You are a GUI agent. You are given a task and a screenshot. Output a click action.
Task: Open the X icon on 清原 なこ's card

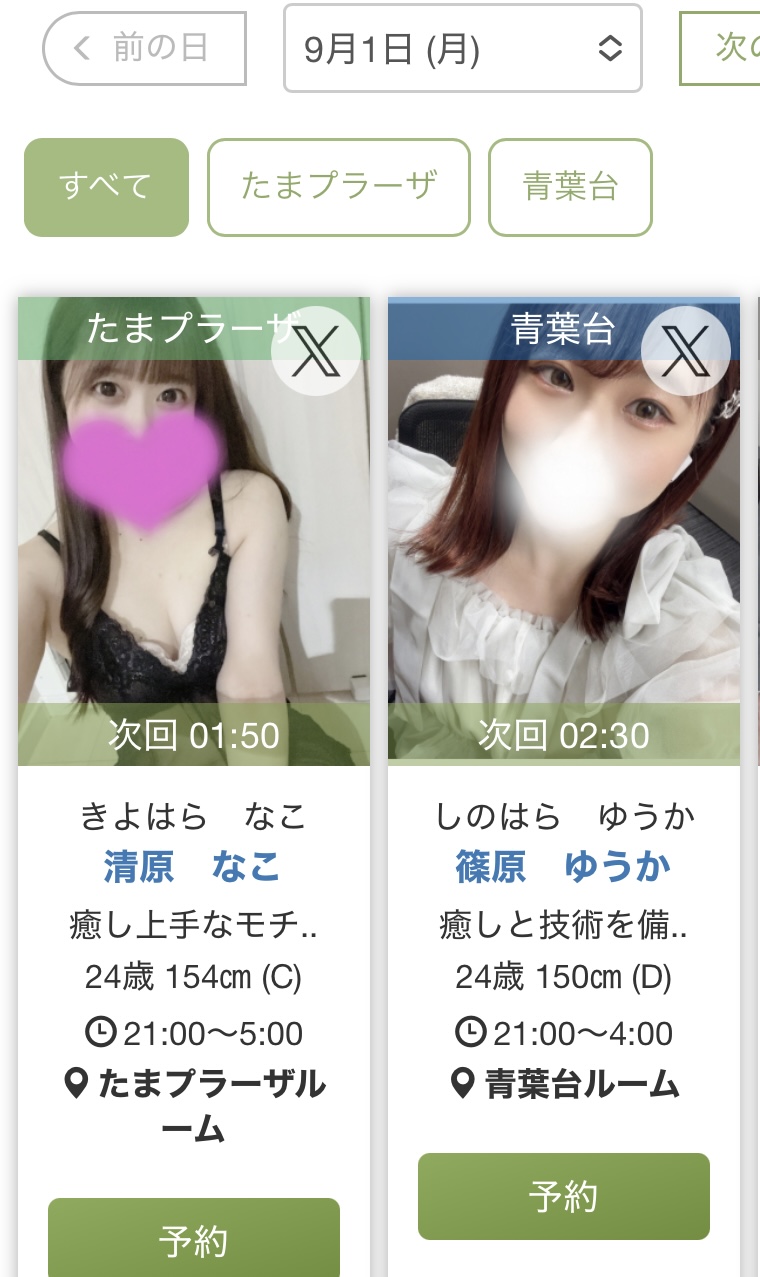pos(315,351)
